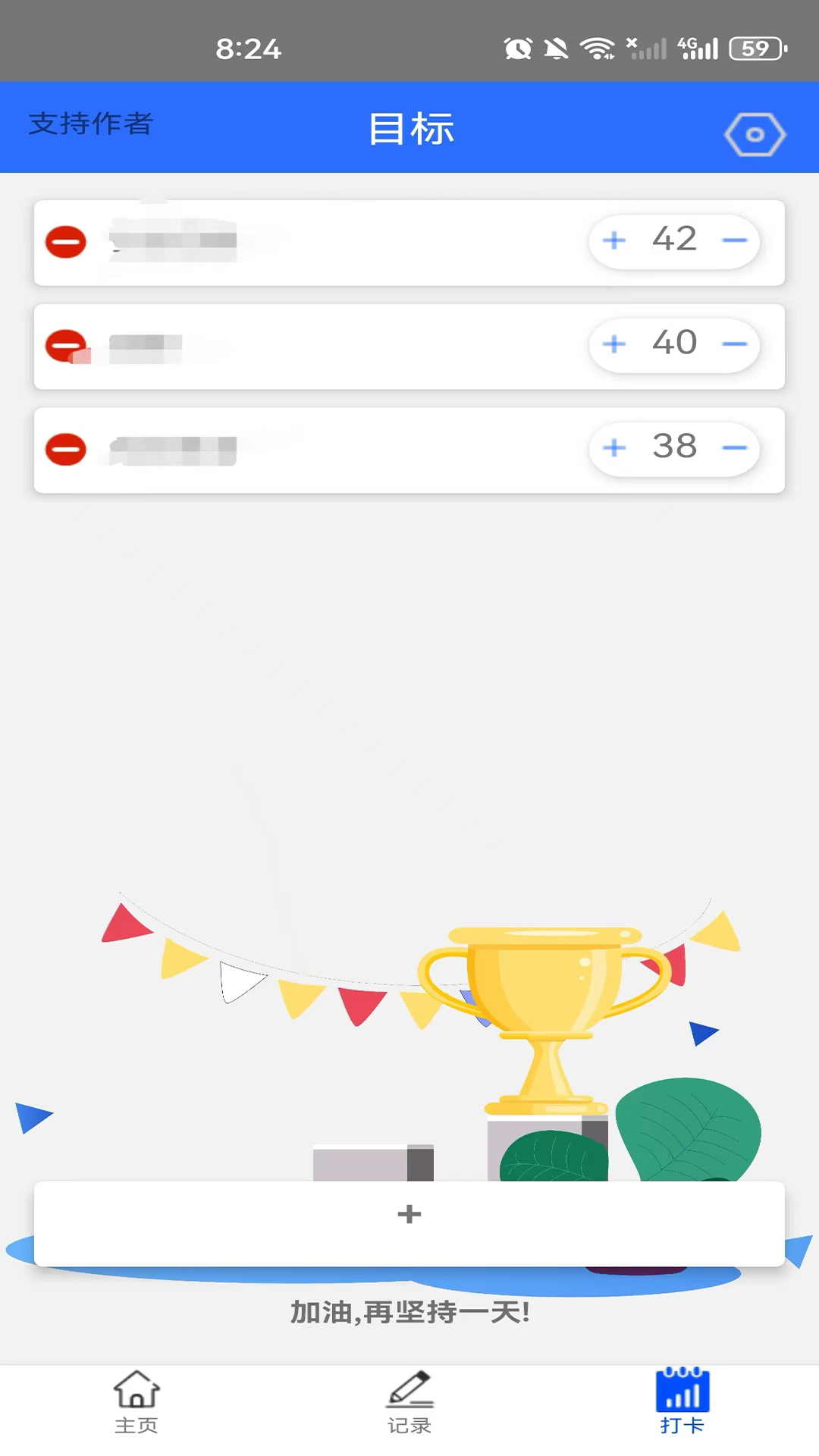
Task: Decrease the count on the 42 goal
Action: [x=734, y=241]
